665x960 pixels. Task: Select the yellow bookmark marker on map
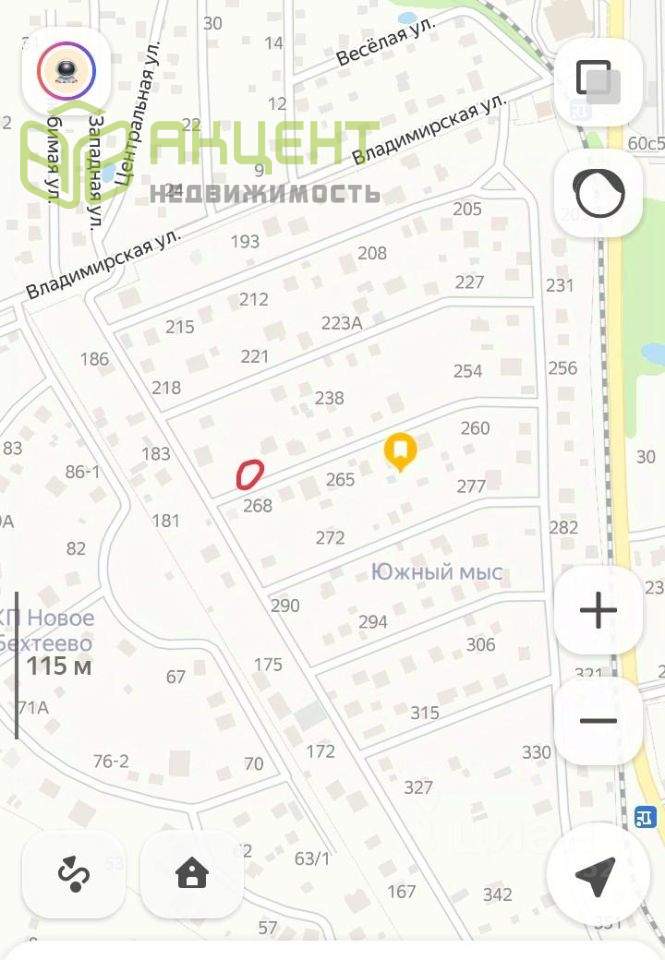coord(401,451)
